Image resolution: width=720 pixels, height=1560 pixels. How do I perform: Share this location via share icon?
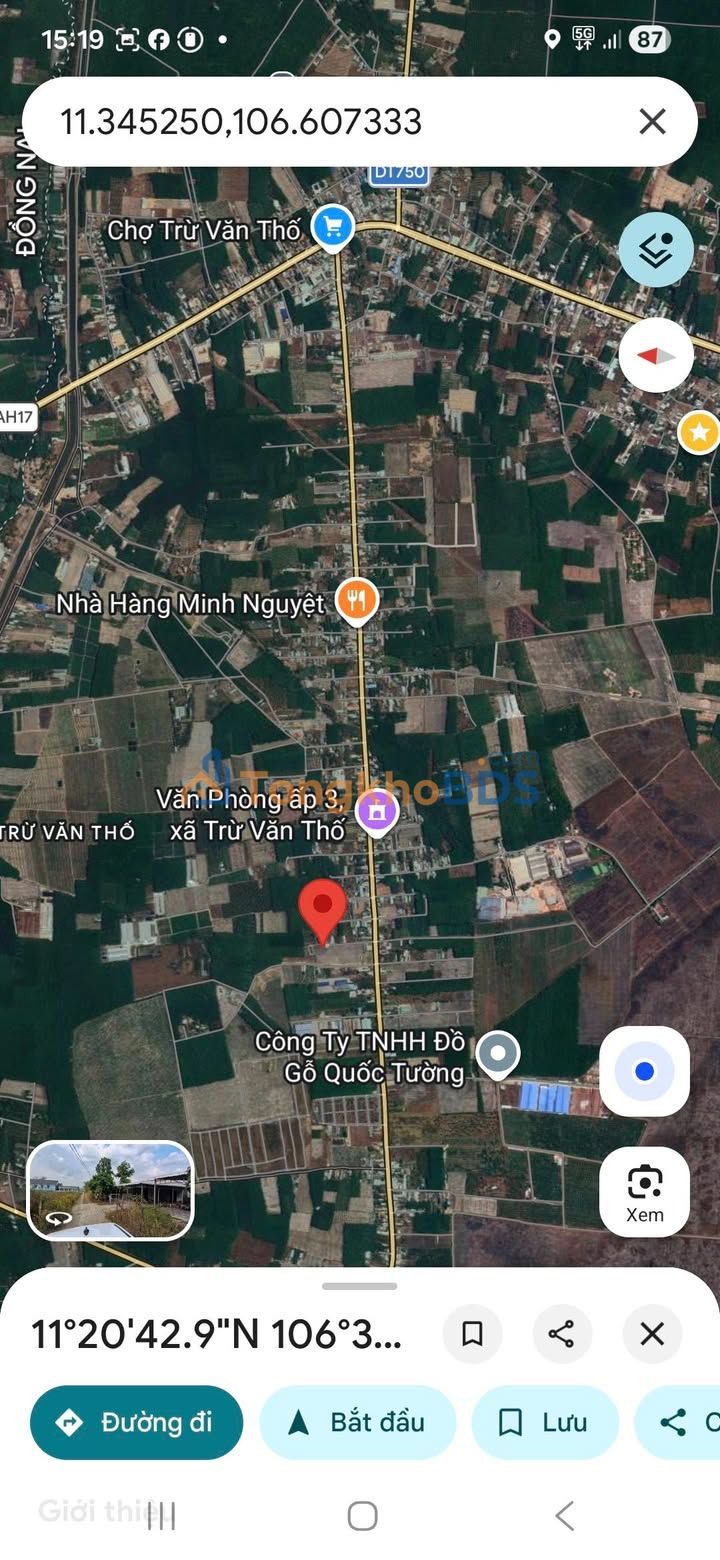[562, 1333]
